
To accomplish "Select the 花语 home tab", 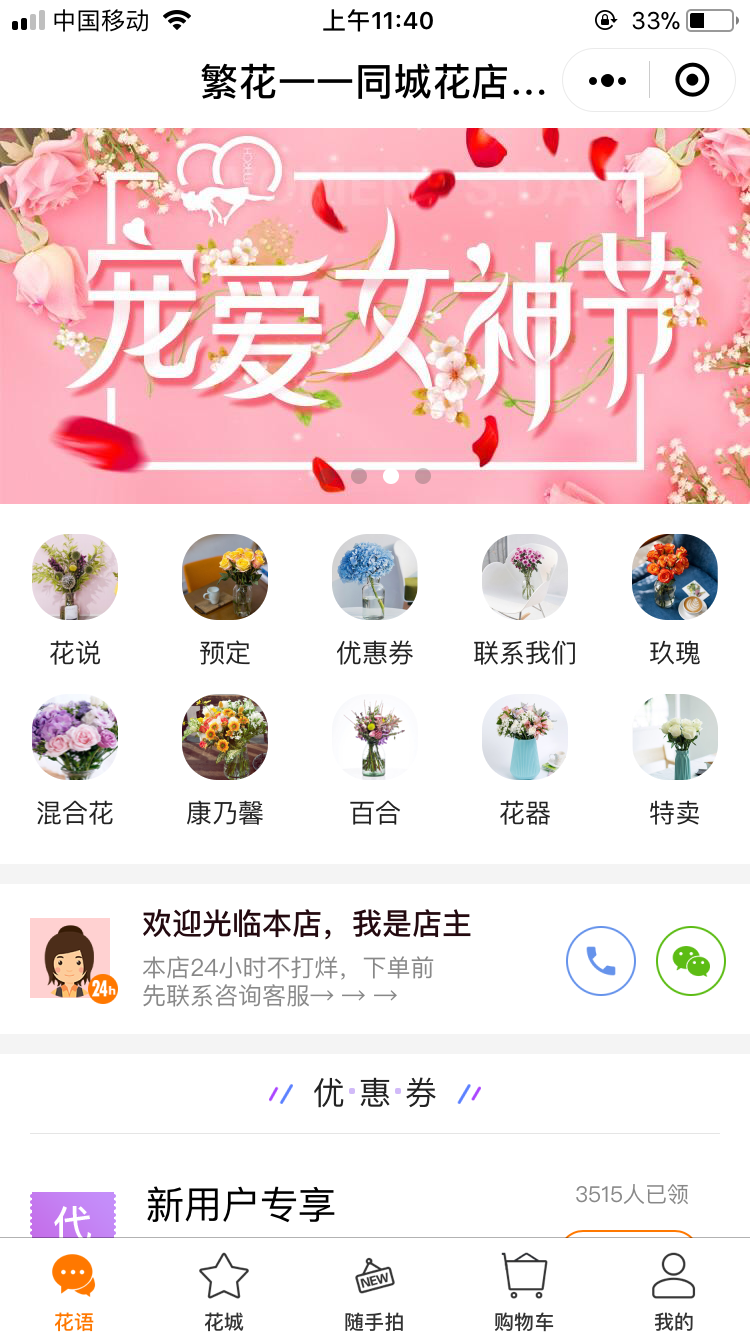I will tap(74, 1291).
